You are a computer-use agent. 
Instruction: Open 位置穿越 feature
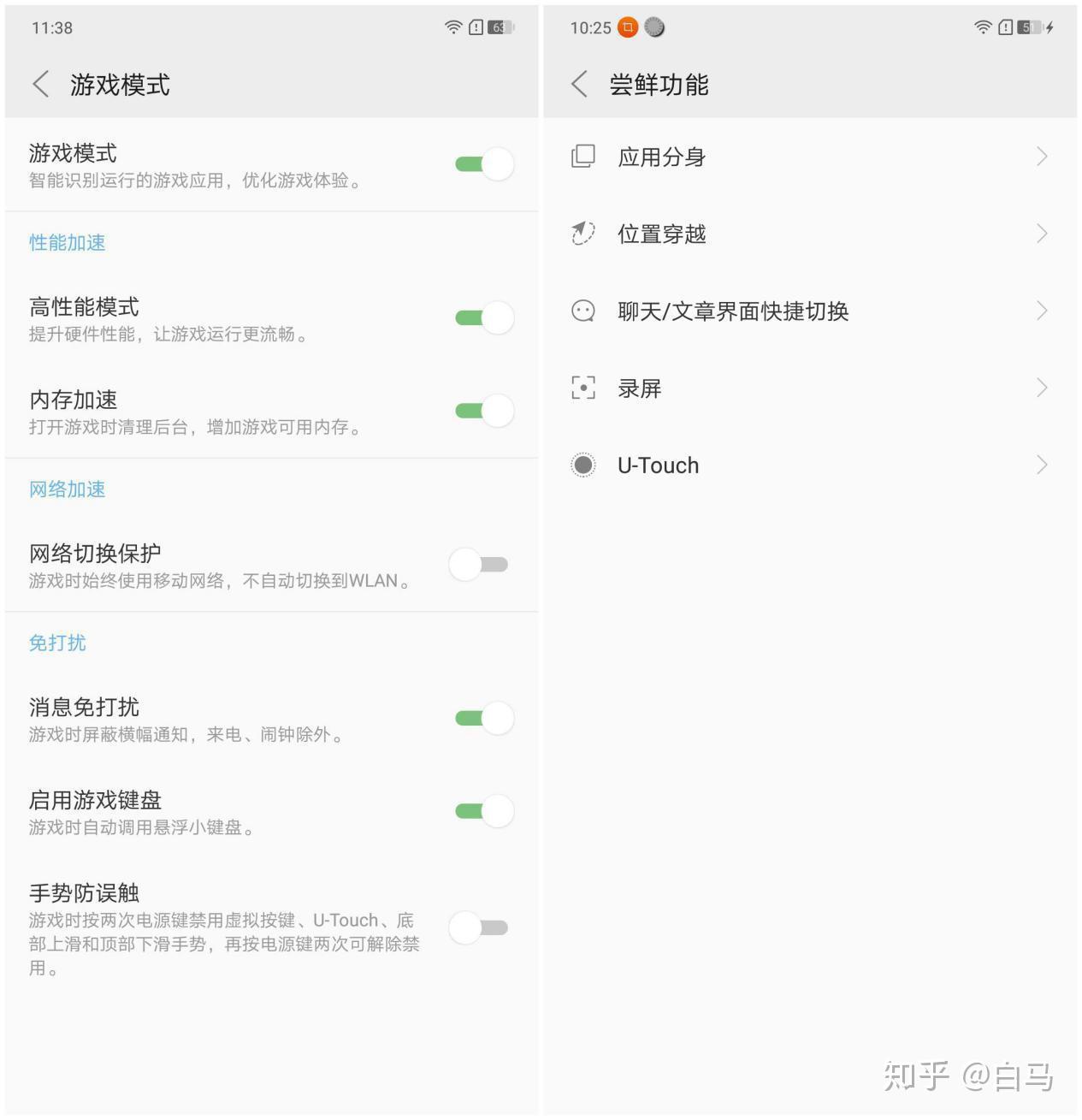pyautogui.click(x=808, y=234)
